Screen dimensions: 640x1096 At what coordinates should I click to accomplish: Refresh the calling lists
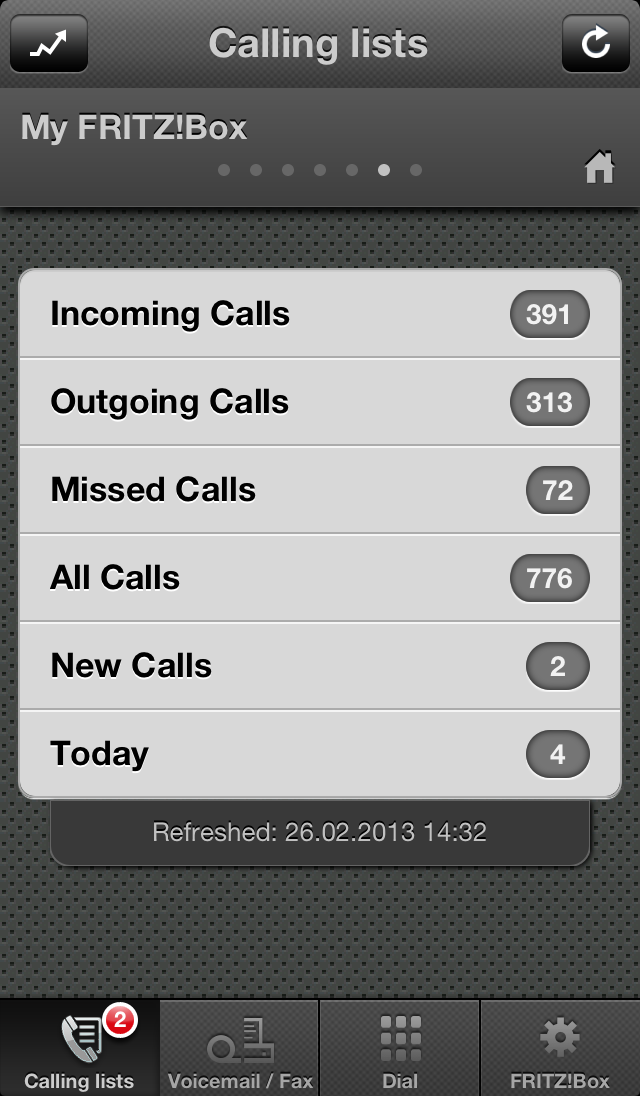tap(595, 44)
